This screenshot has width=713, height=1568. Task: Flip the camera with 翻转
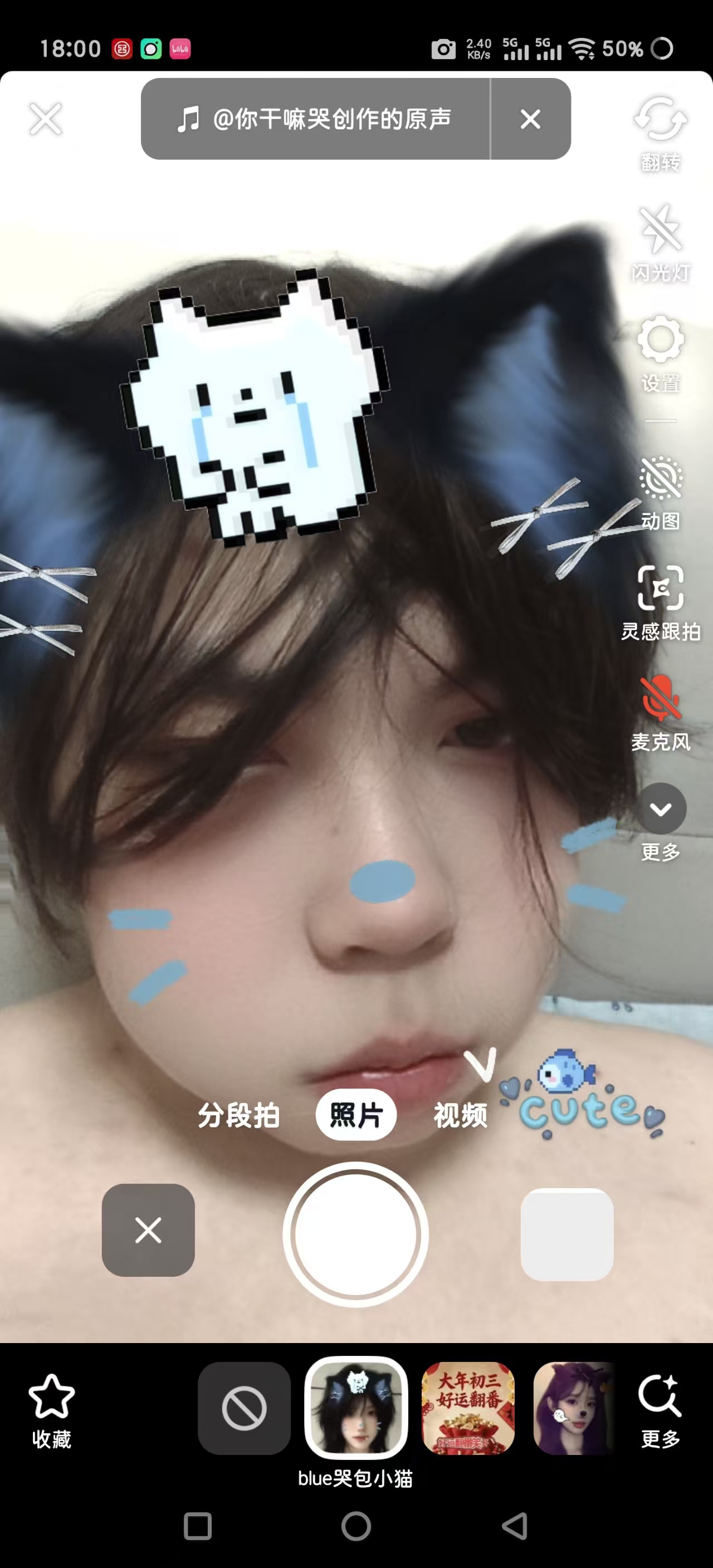tap(660, 131)
